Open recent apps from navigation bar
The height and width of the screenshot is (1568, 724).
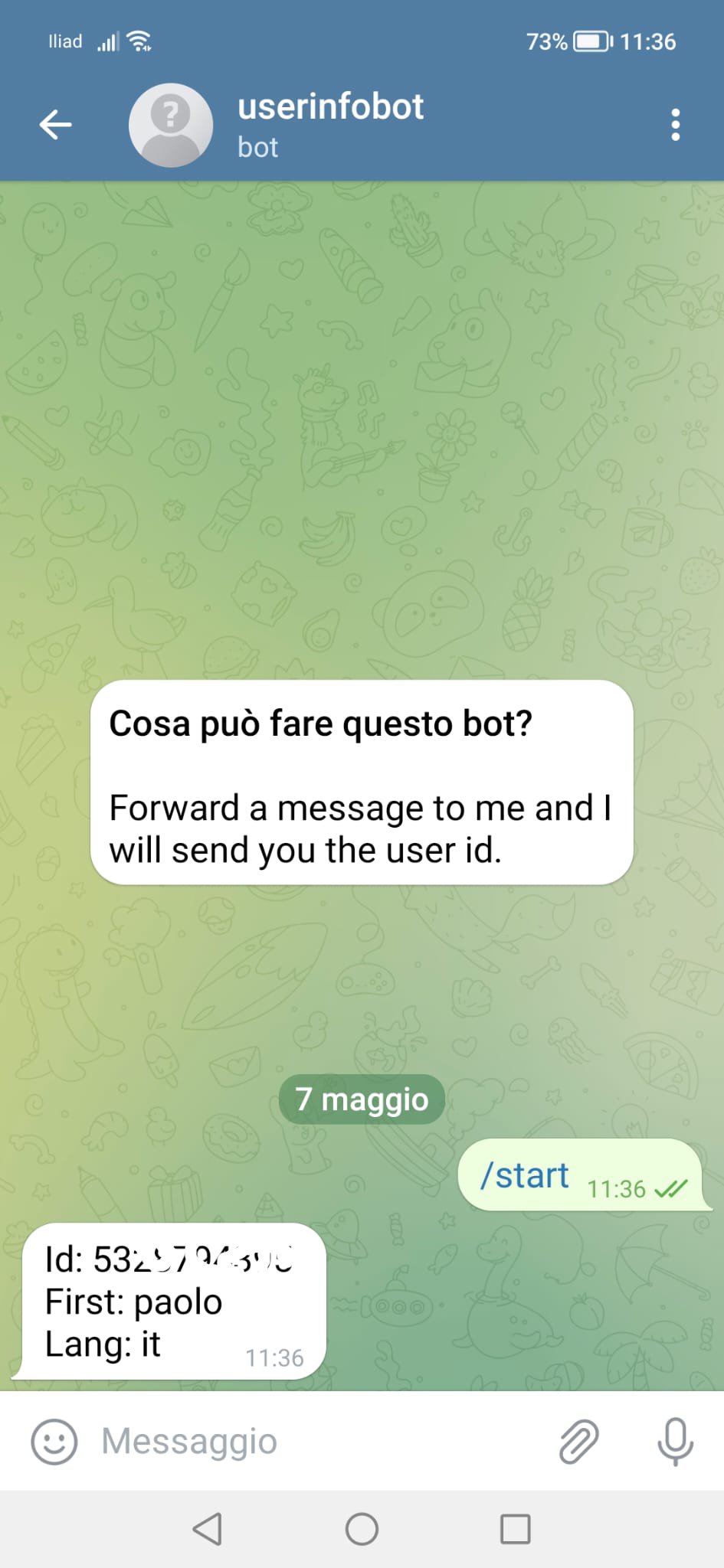[x=515, y=1529]
